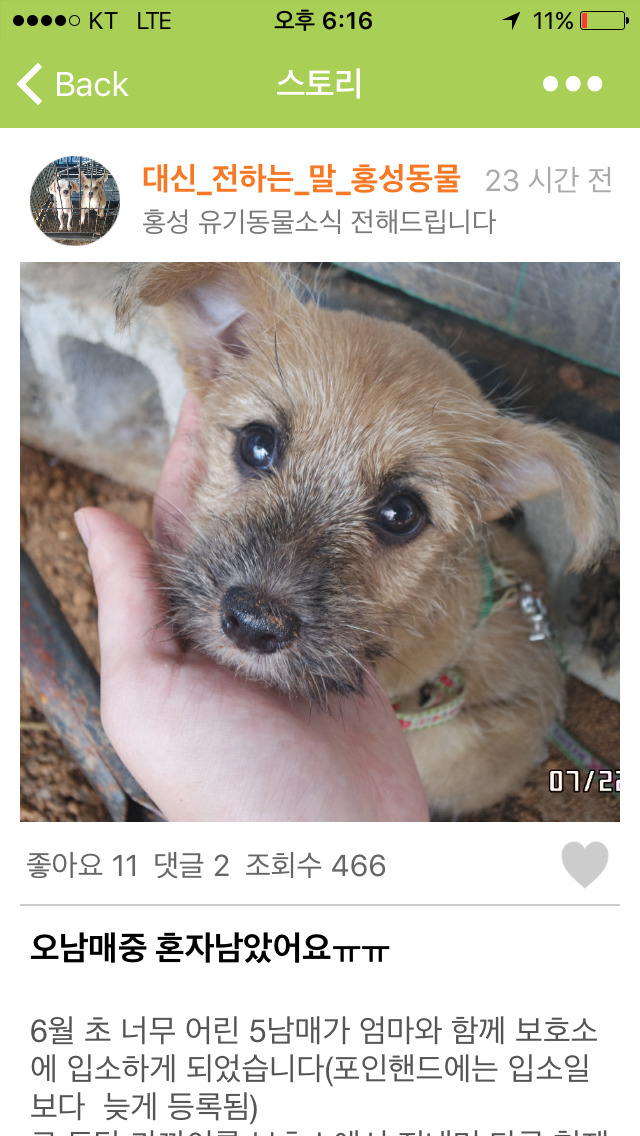
Task: Open the 대신_전하는_말_홍성동물 username profile
Action: click(x=302, y=180)
